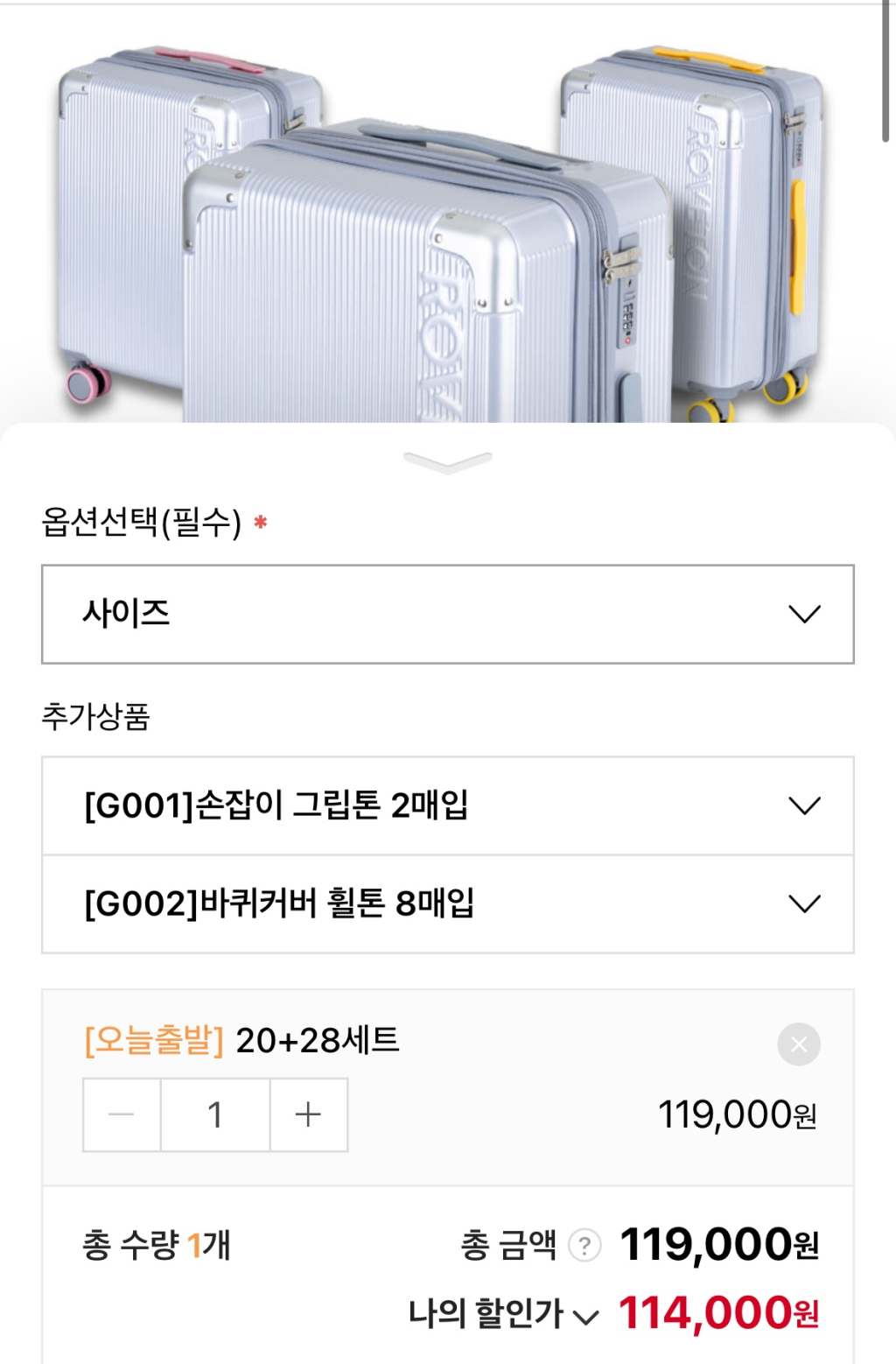Increase the 20+28세트 quantity
The image size is (896, 1364).
pos(308,1114)
